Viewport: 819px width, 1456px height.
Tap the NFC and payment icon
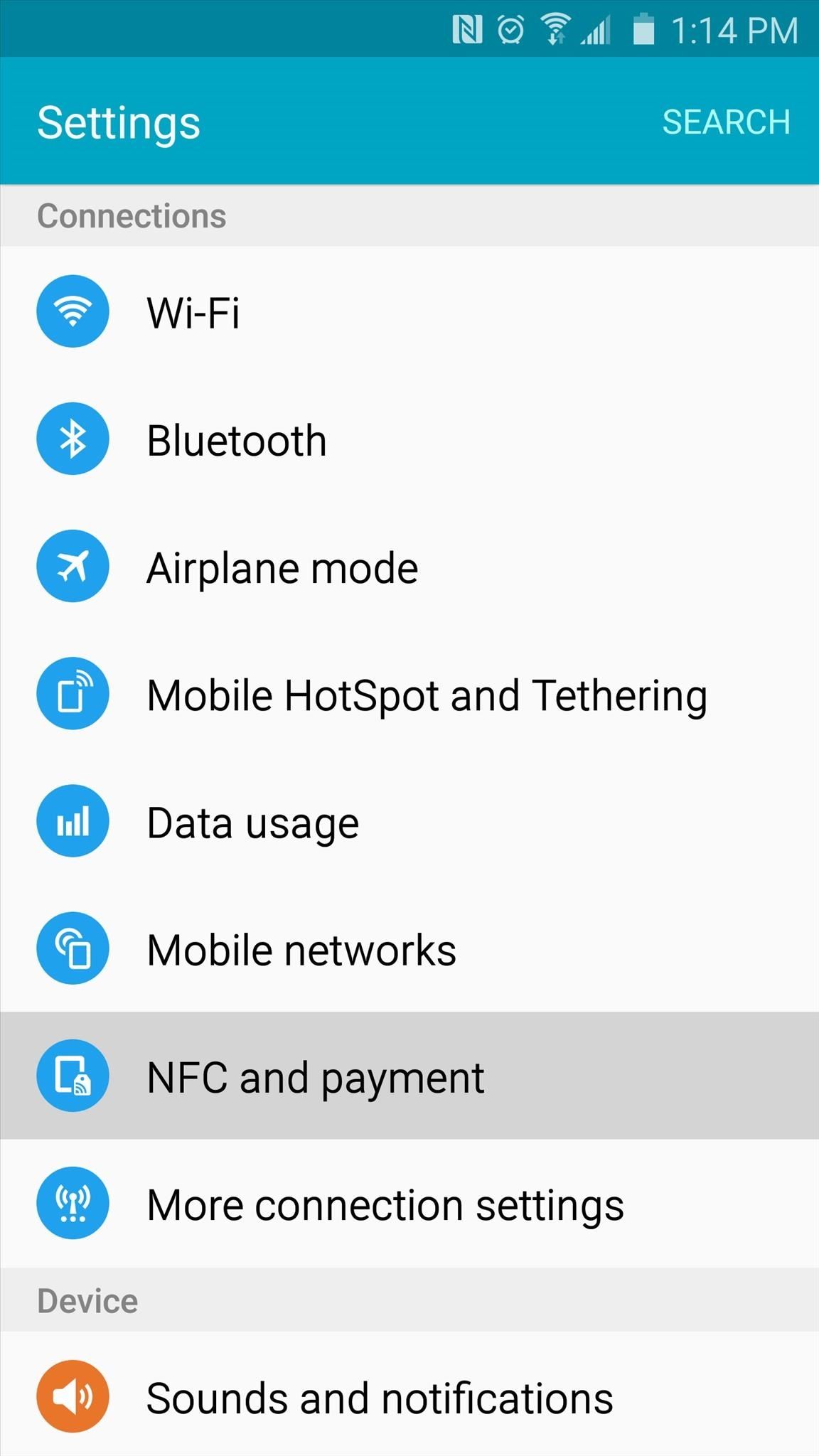click(73, 1076)
